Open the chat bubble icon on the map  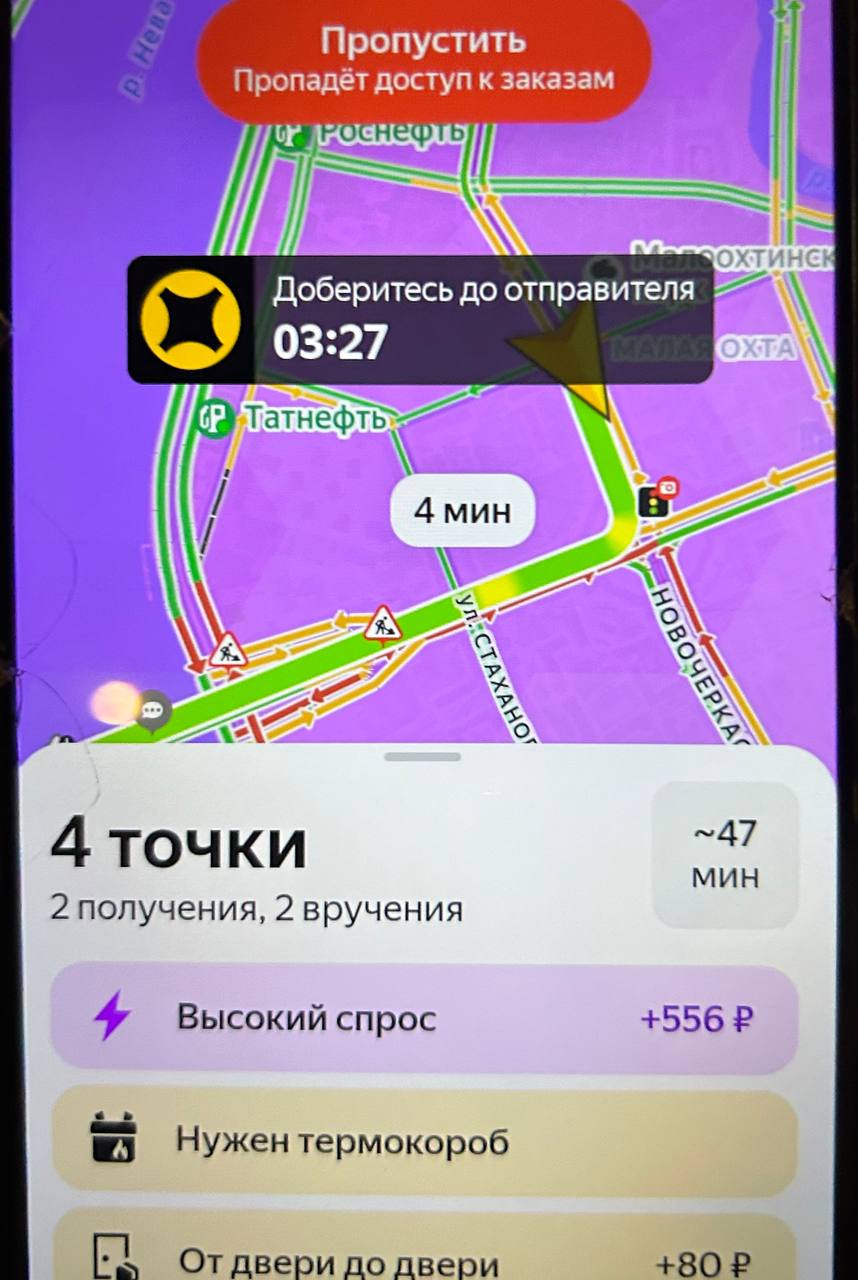tap(153, 710)
